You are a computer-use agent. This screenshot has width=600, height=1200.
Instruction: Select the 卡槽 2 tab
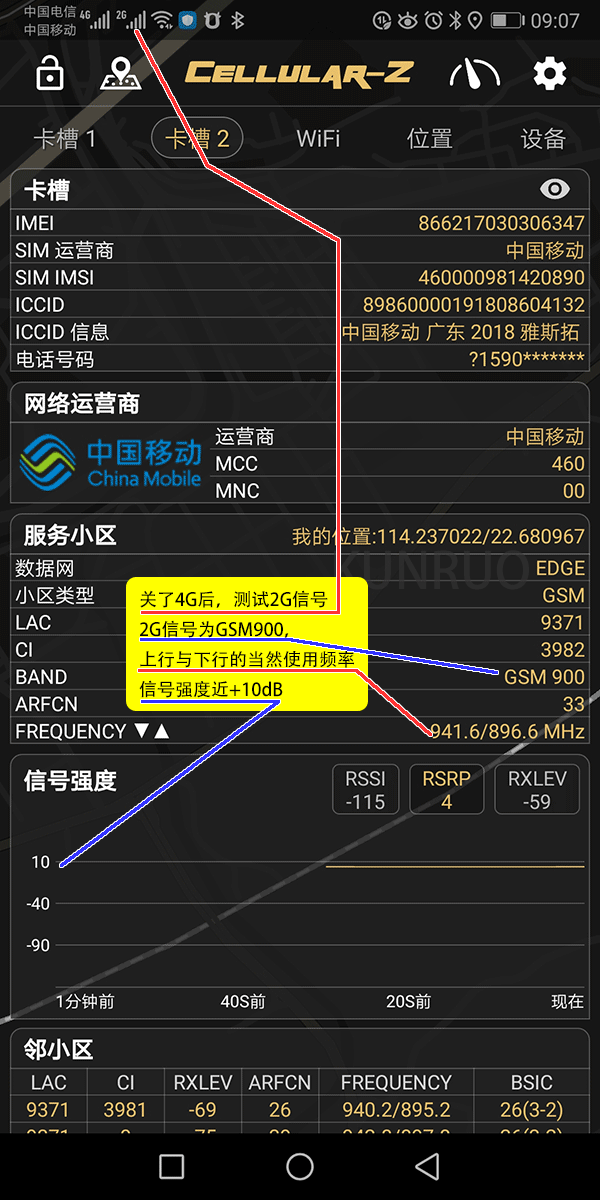point(197,139)
